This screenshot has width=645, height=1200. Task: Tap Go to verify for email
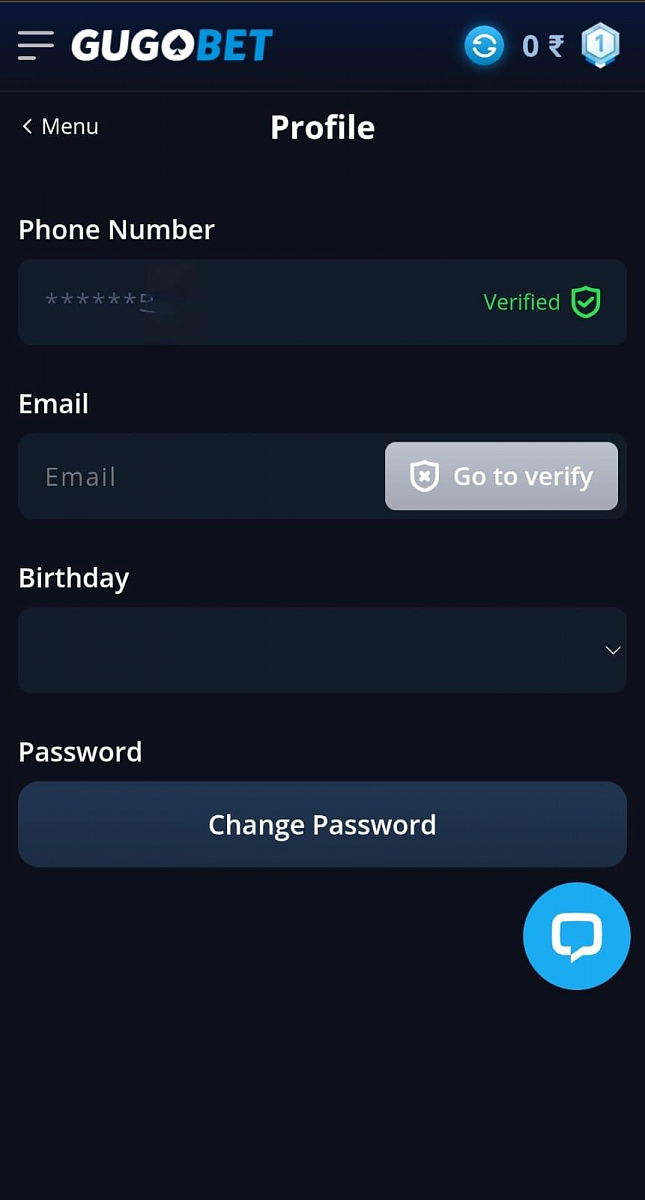[x=501, y=476]
